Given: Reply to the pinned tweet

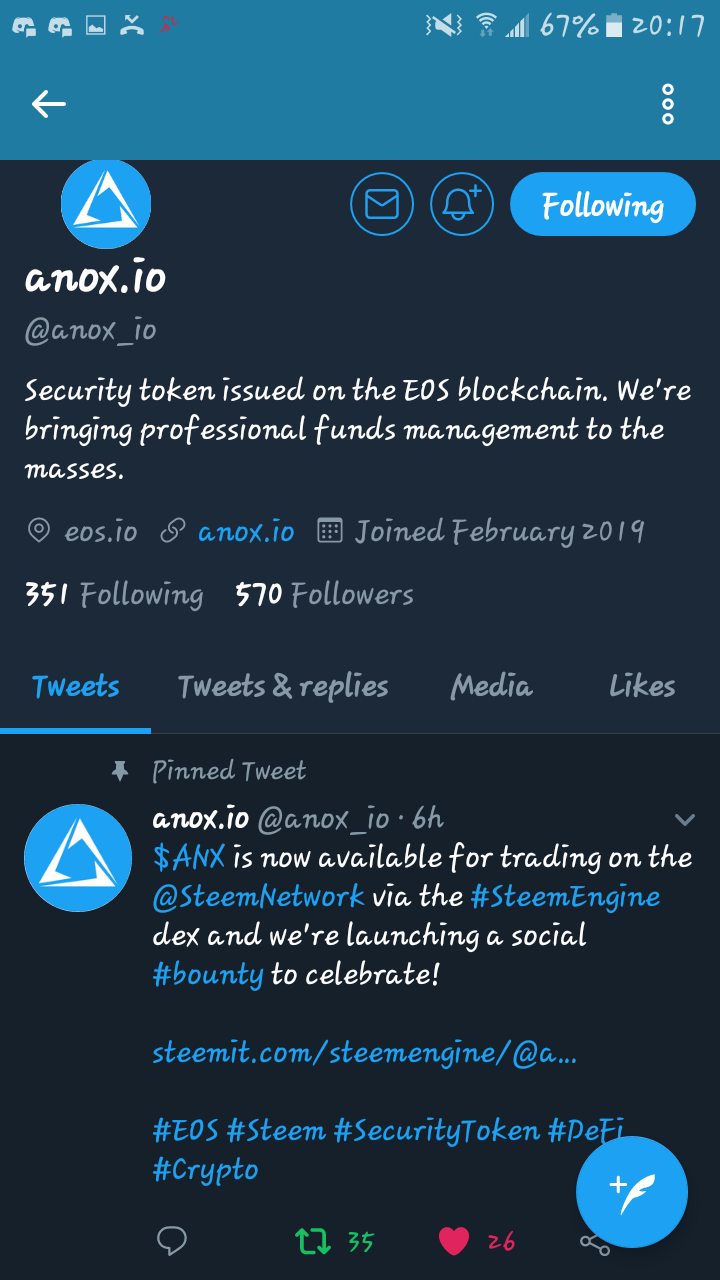Looking at the screenshot, I should tap(172, 1242).
